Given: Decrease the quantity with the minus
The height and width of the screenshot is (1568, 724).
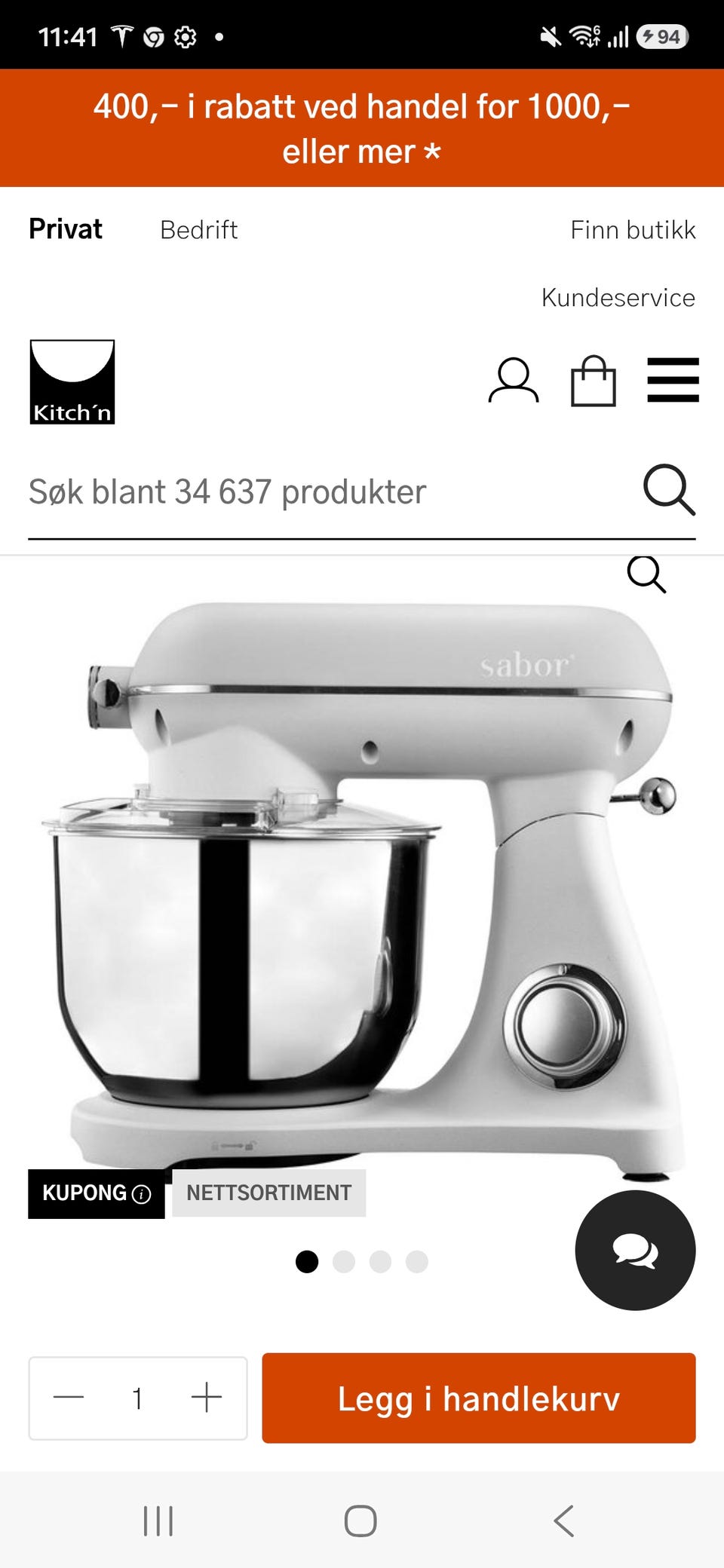Looking at the screenshot, I should coord(69,1398).
